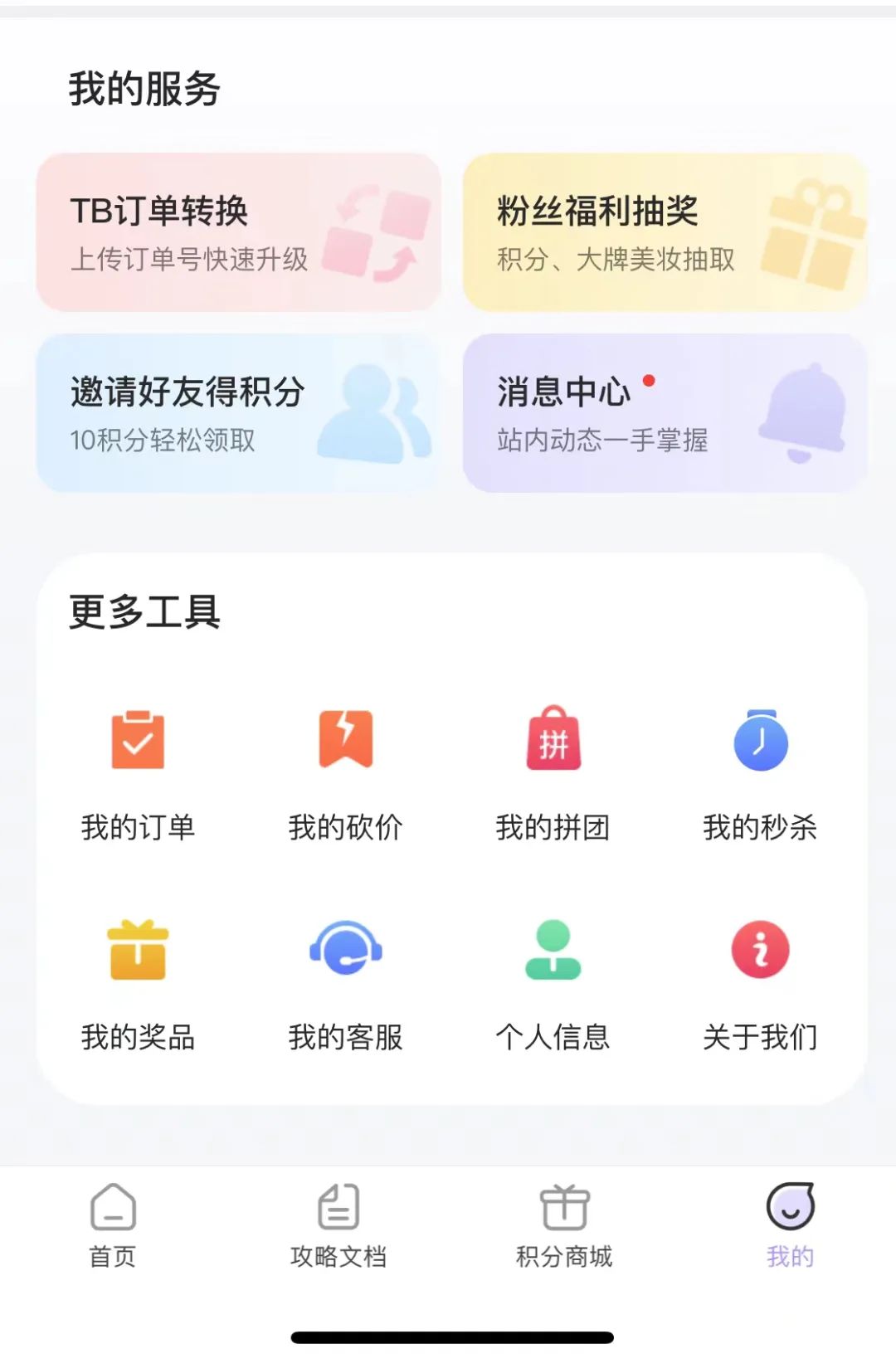View 我的订单

(138, 772)
